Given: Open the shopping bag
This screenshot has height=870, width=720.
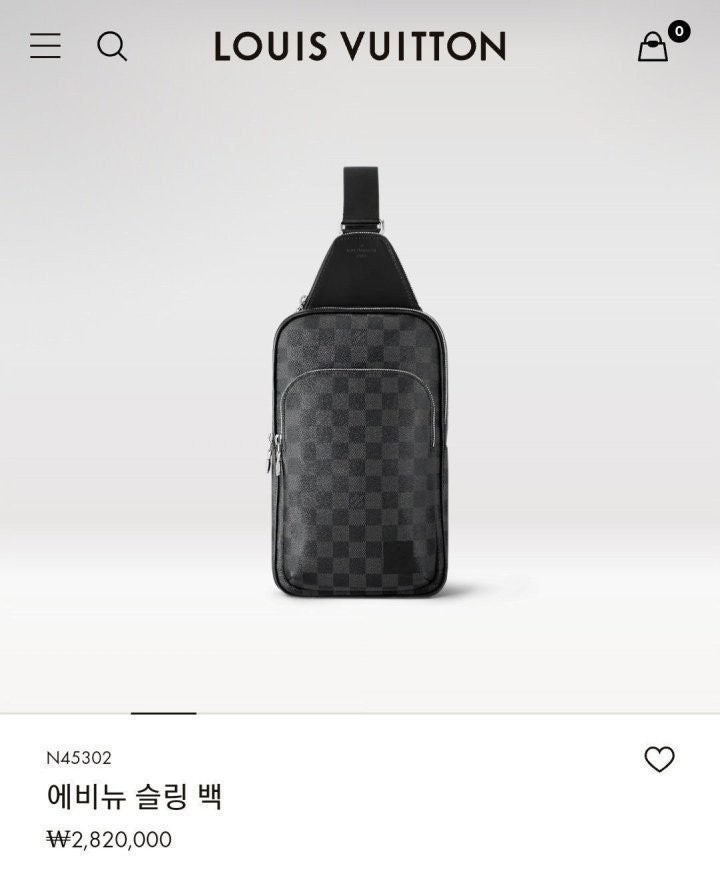Looking at the screenshot, I should tap(653, 46).
